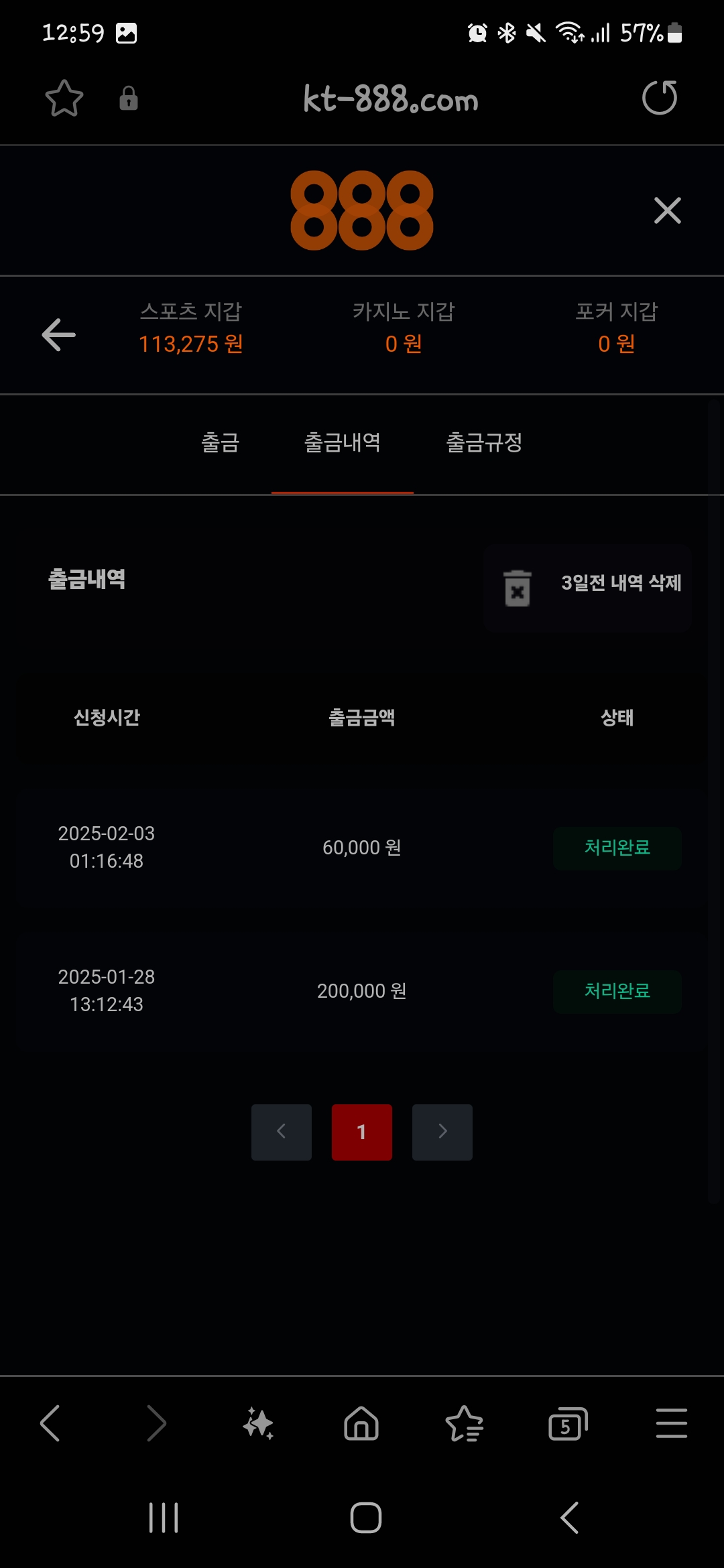Go to next page of withdrawal history
The image size is (724, 1568).
point(442,1132)
